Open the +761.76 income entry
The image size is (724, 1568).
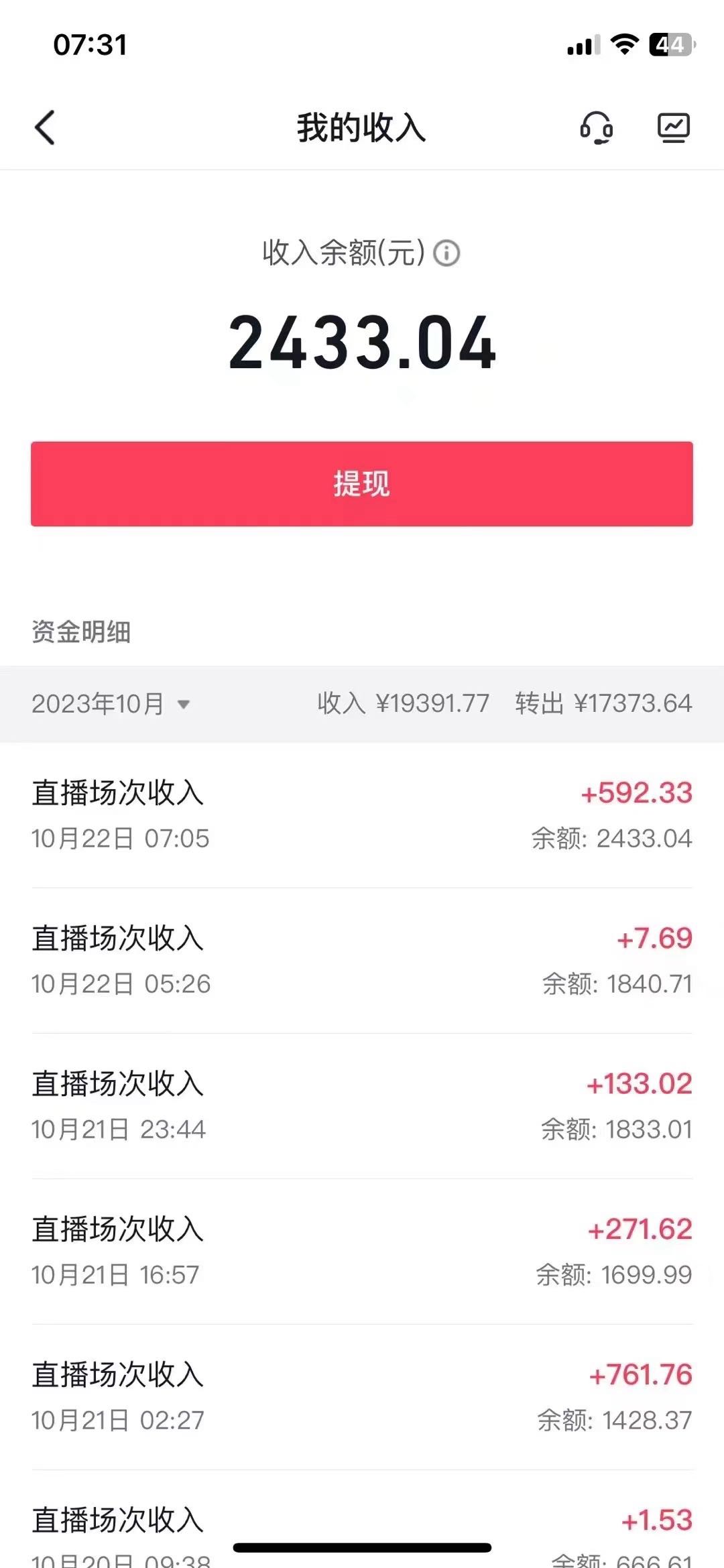362,1397
